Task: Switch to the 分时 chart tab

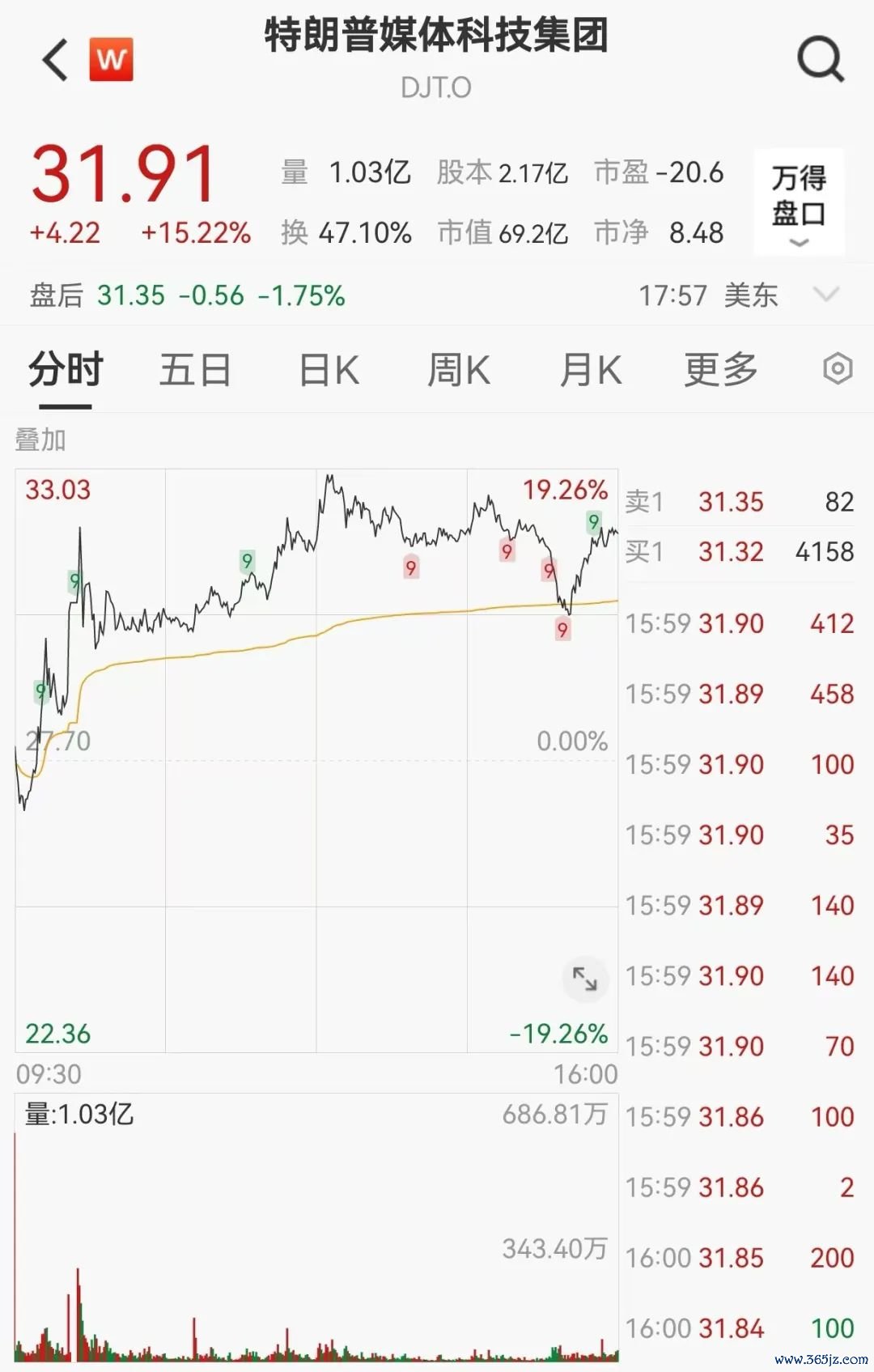Action: click(x=66, y=371)
